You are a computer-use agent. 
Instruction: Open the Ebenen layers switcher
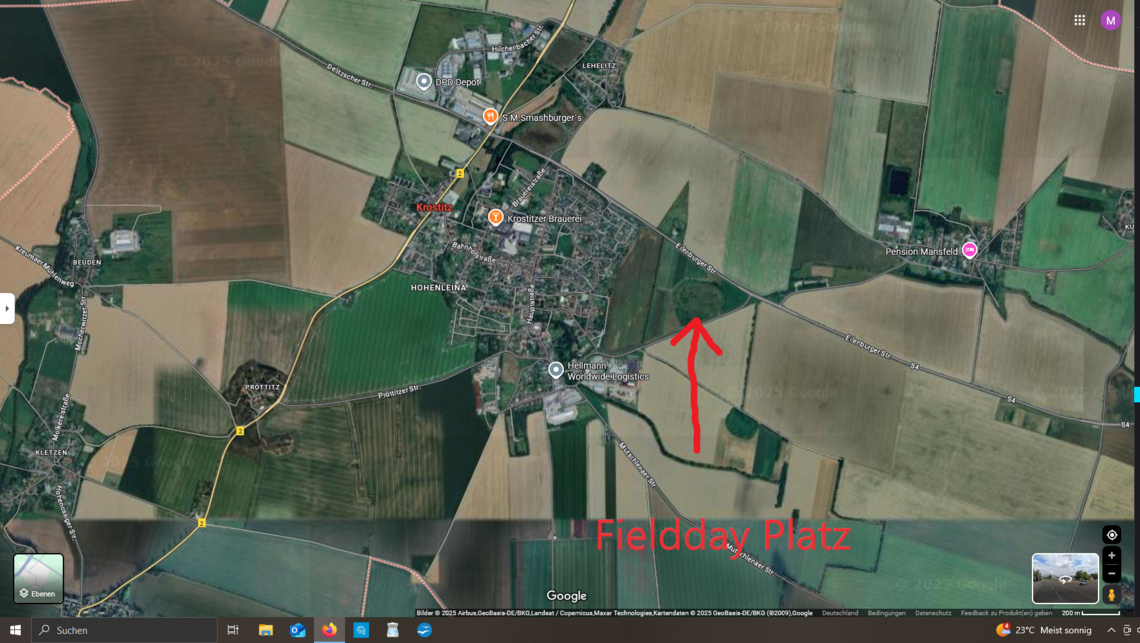(x=39, y=578)
